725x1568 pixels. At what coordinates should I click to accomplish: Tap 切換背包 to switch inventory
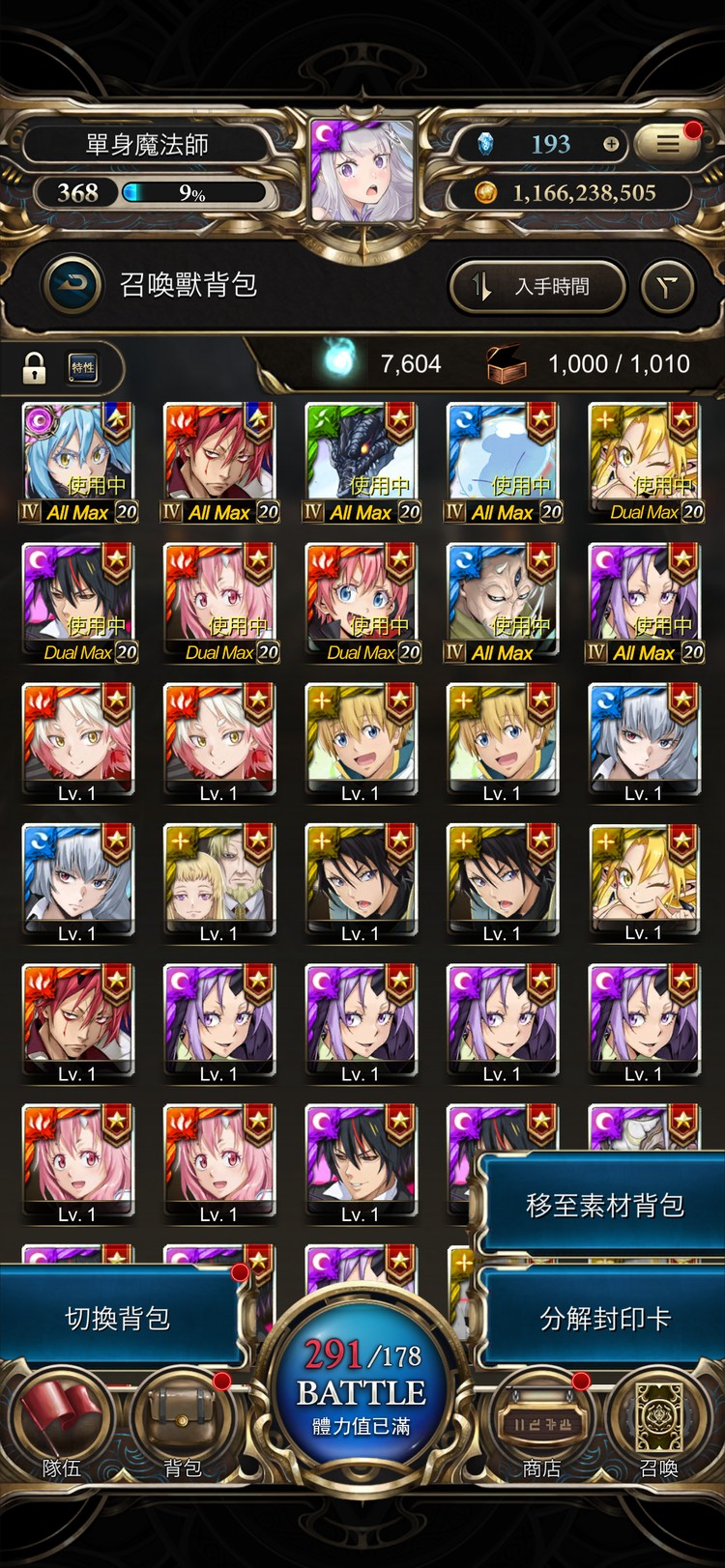pos(118,1319)
